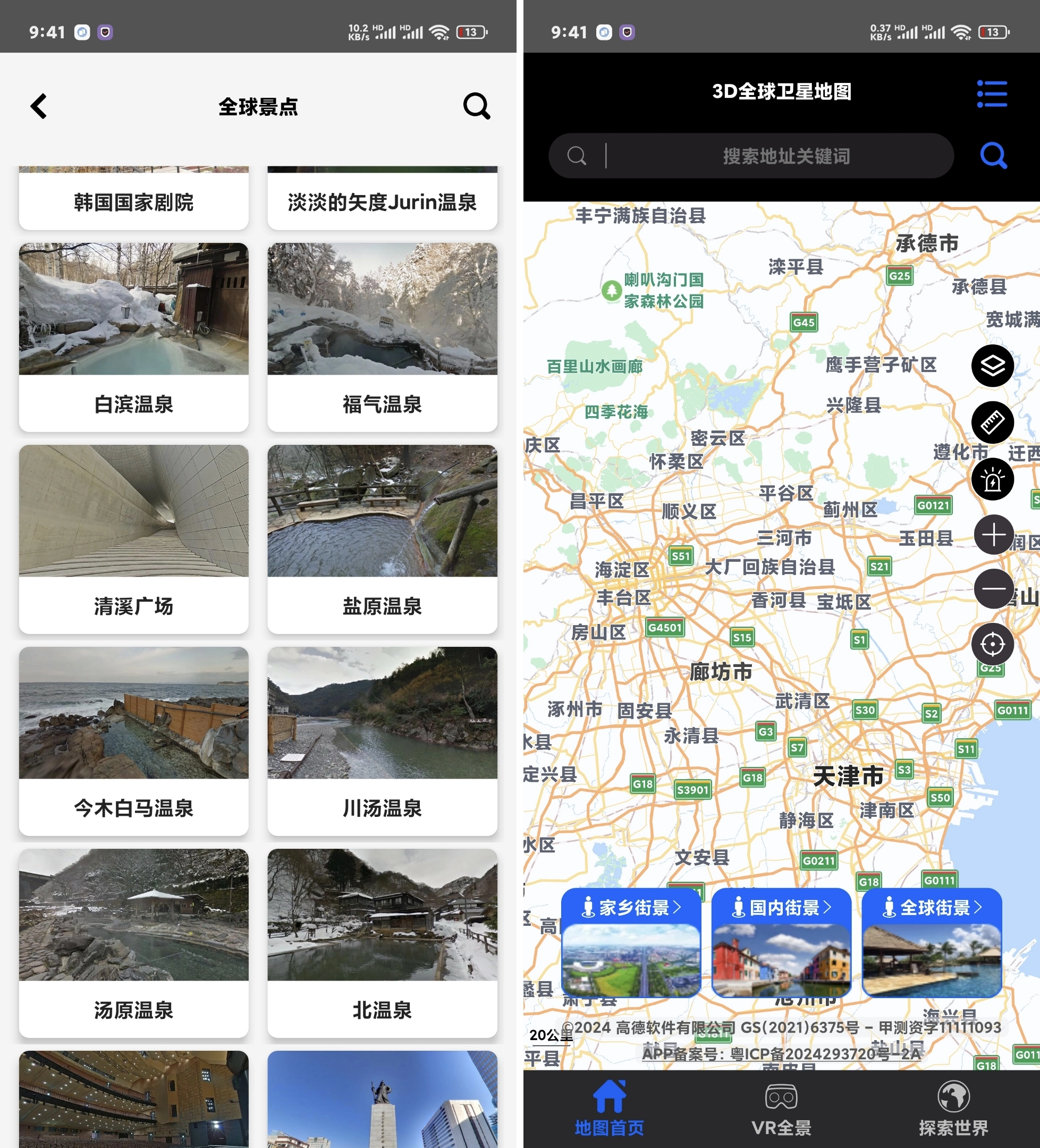Zoom out on the map
Image resolution: width=1040 pixels, height=1148 pixels.
(x=993, y=588)
